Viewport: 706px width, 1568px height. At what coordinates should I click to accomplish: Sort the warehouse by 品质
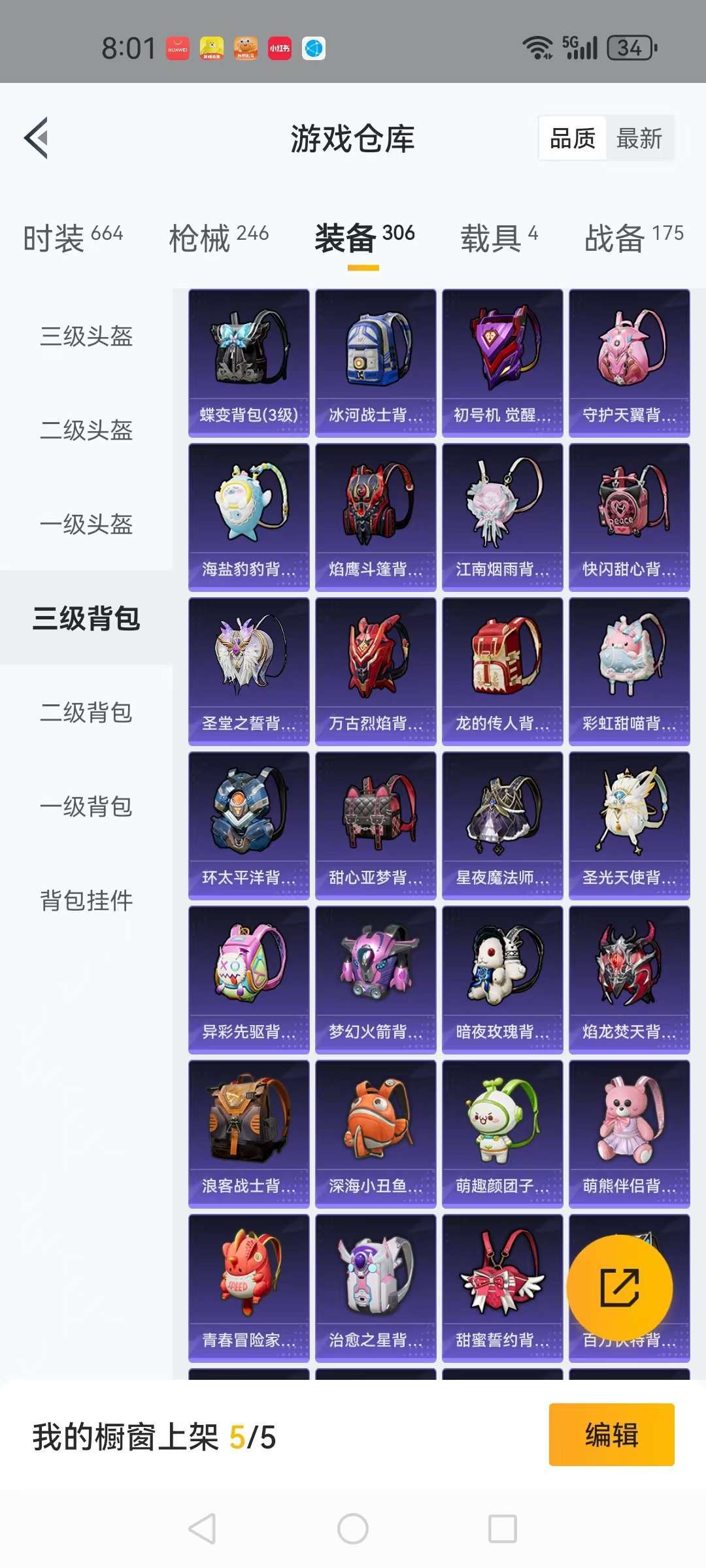click(573, 139)
